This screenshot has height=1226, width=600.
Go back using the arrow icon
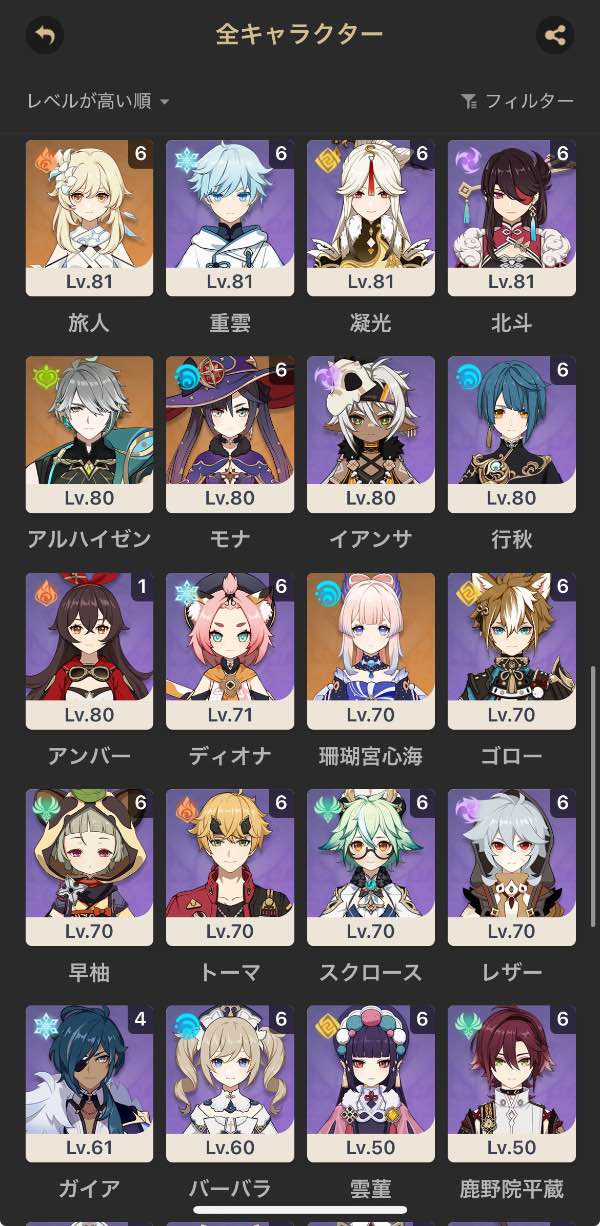click(44, 35)
